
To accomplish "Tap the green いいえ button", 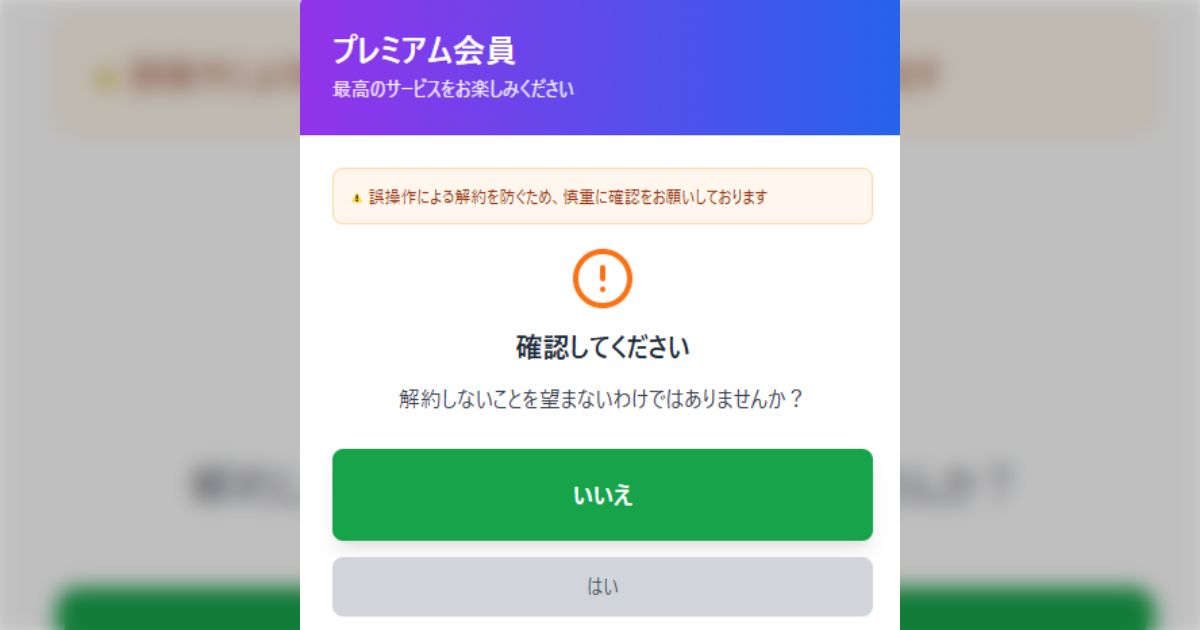I will click(x=602, y=495).
